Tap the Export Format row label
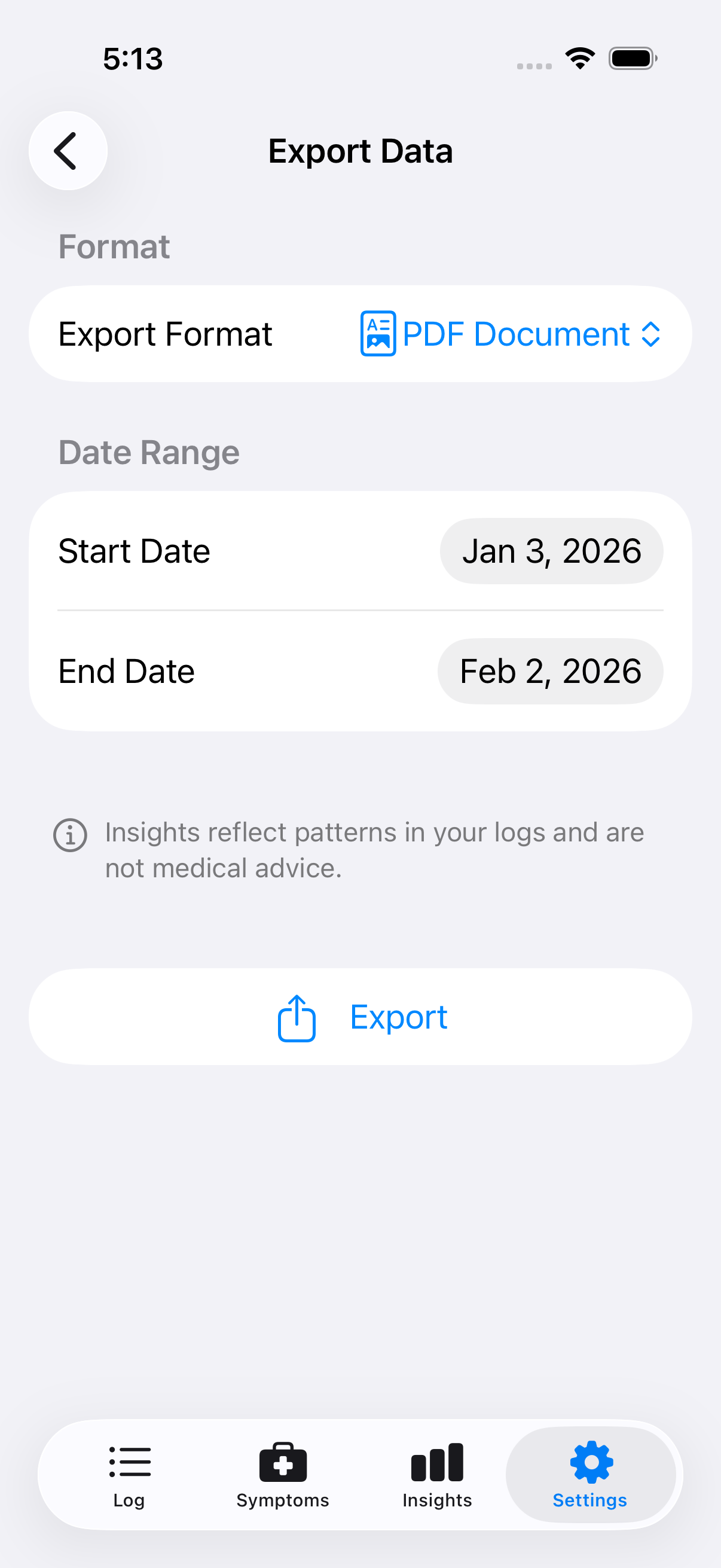This screenshot has width=721, height=1568. [x=166, y=334]
